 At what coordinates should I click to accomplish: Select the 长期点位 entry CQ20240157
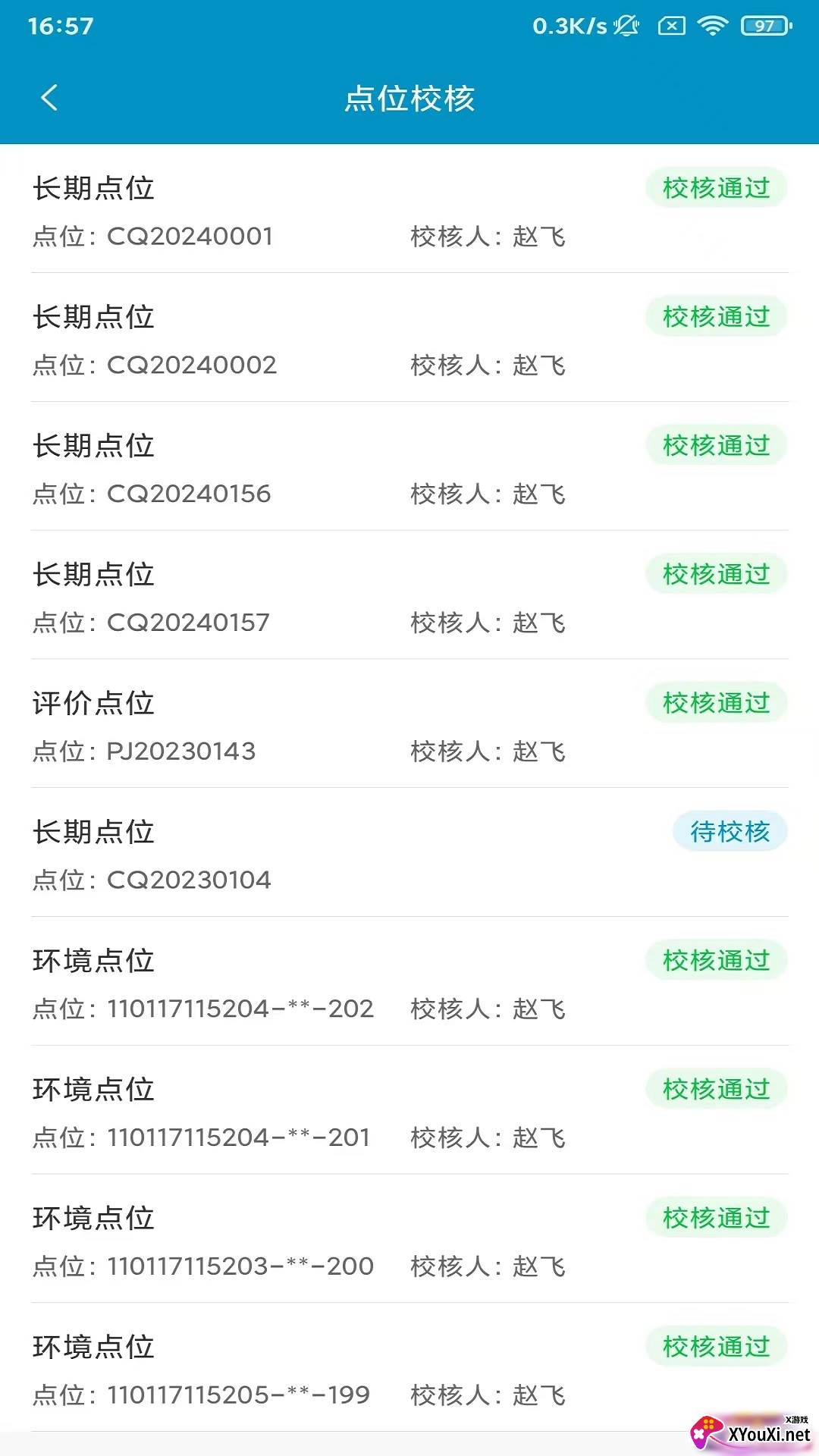[x=409, y=598]
